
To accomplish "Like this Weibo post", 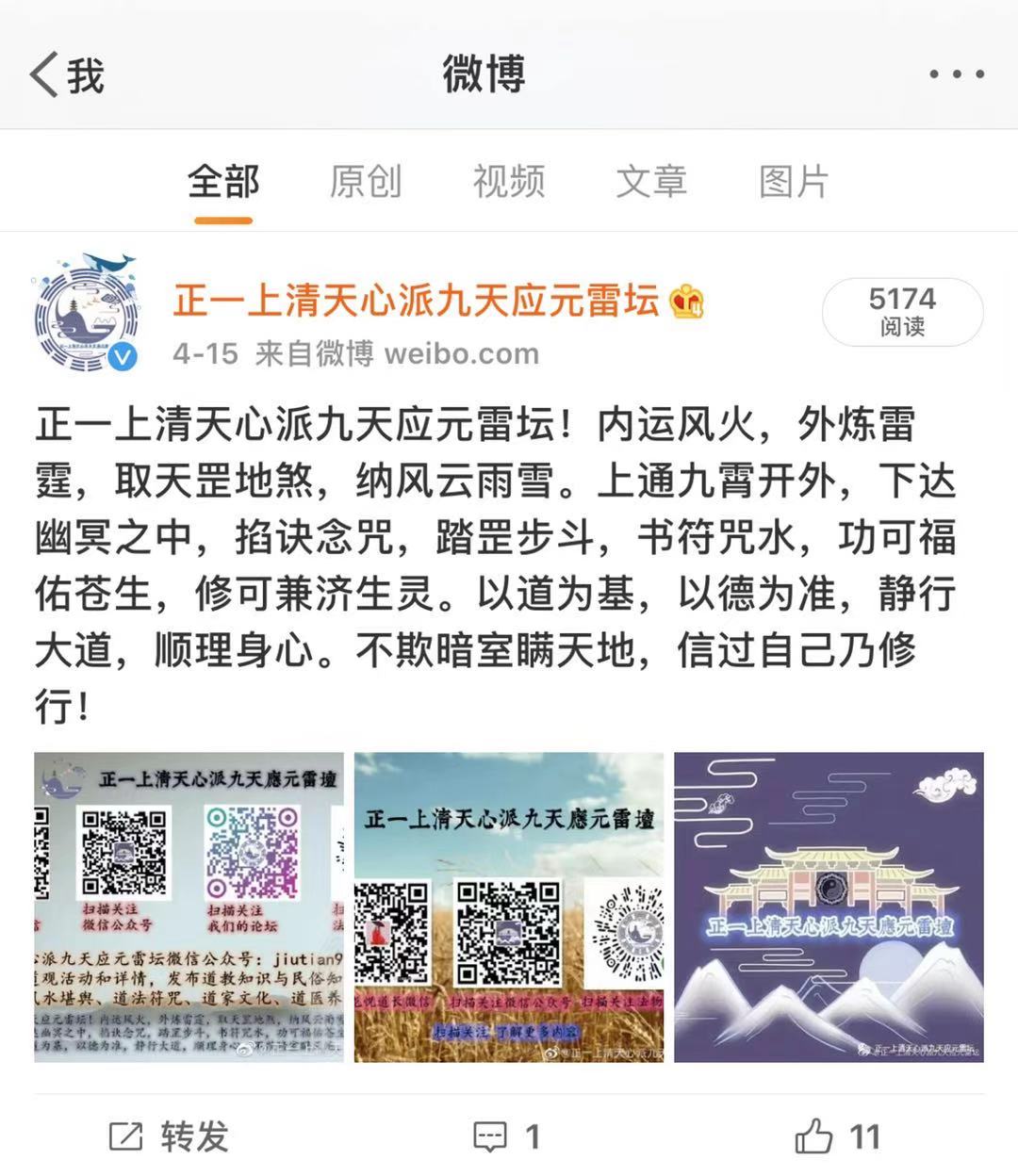I will coord(837,1136).
